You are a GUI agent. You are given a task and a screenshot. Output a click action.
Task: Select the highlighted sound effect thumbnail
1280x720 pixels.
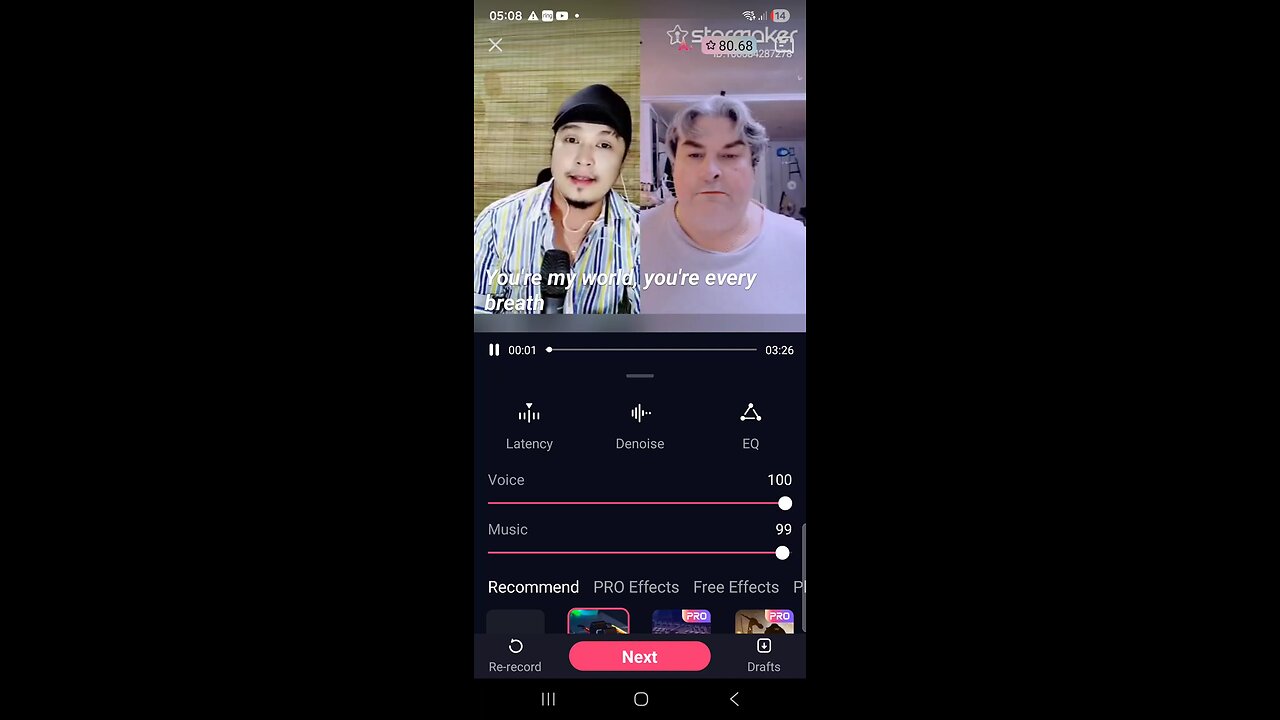[598, 621]
